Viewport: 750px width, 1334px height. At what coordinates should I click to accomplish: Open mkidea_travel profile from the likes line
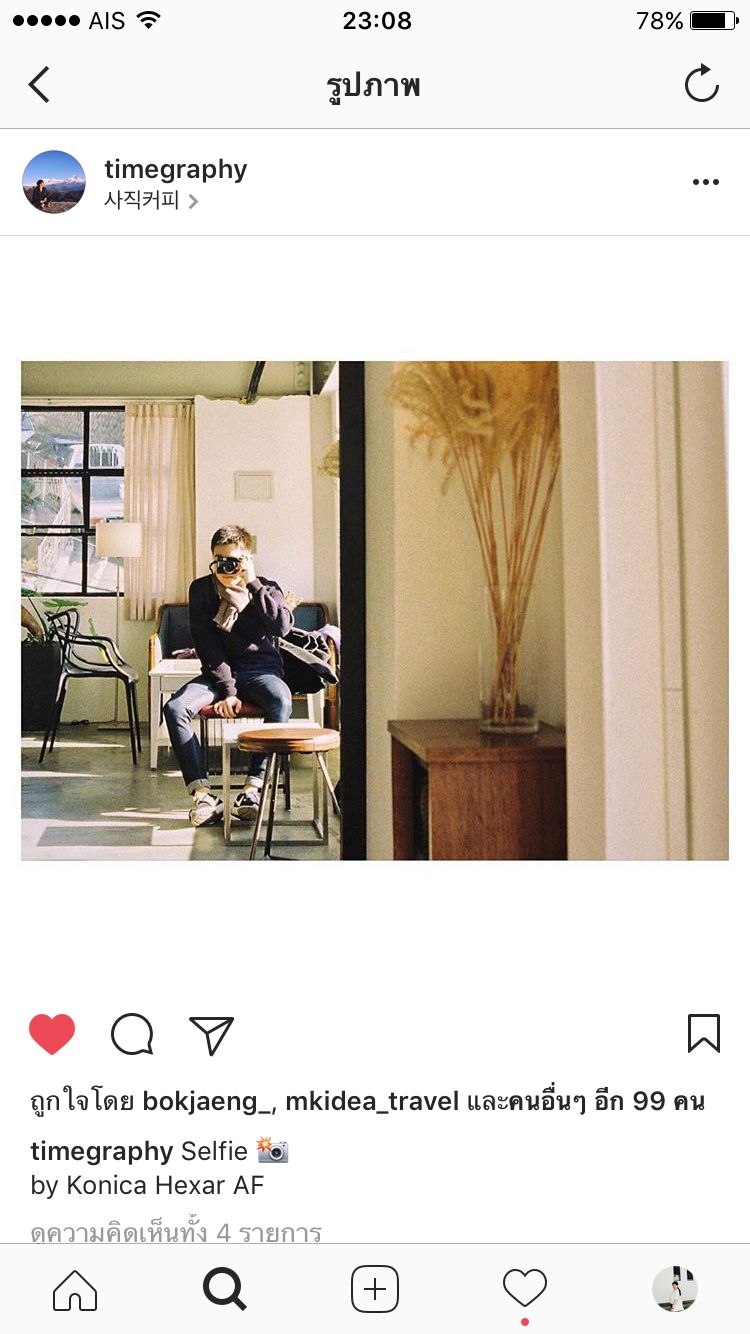(x=372, y=1102)
